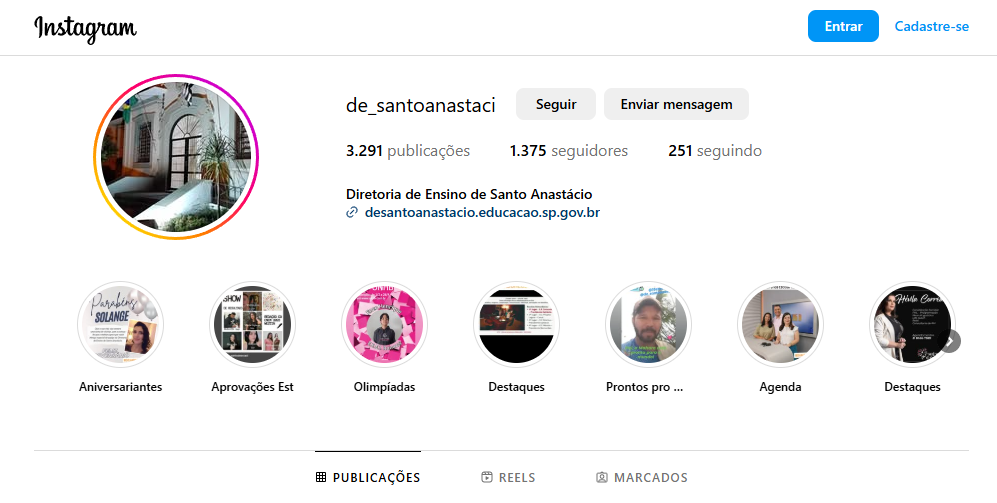Open the Prontos pro highlight
Screen dimensions: 997x503
tap(648, 325)
